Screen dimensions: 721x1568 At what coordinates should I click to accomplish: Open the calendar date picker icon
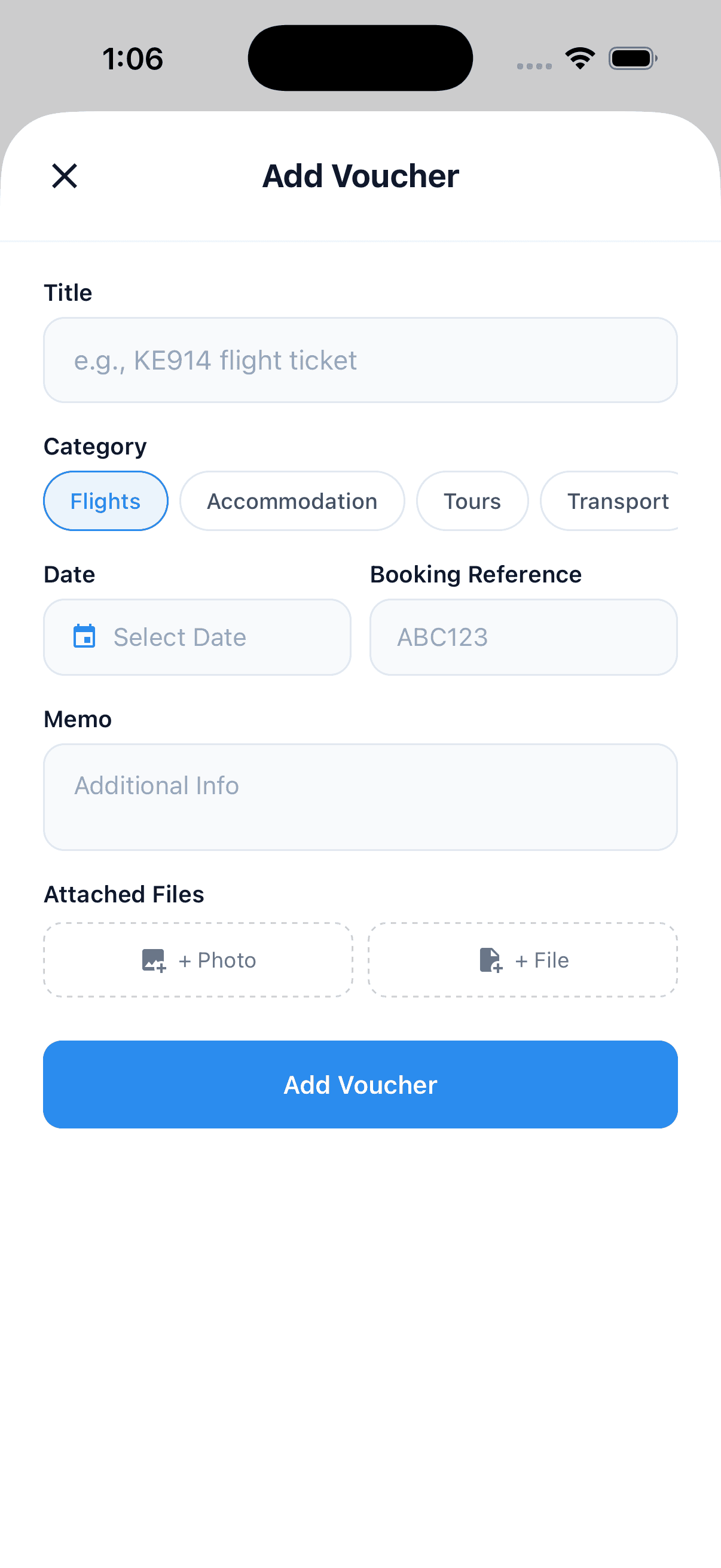point(85,636)
